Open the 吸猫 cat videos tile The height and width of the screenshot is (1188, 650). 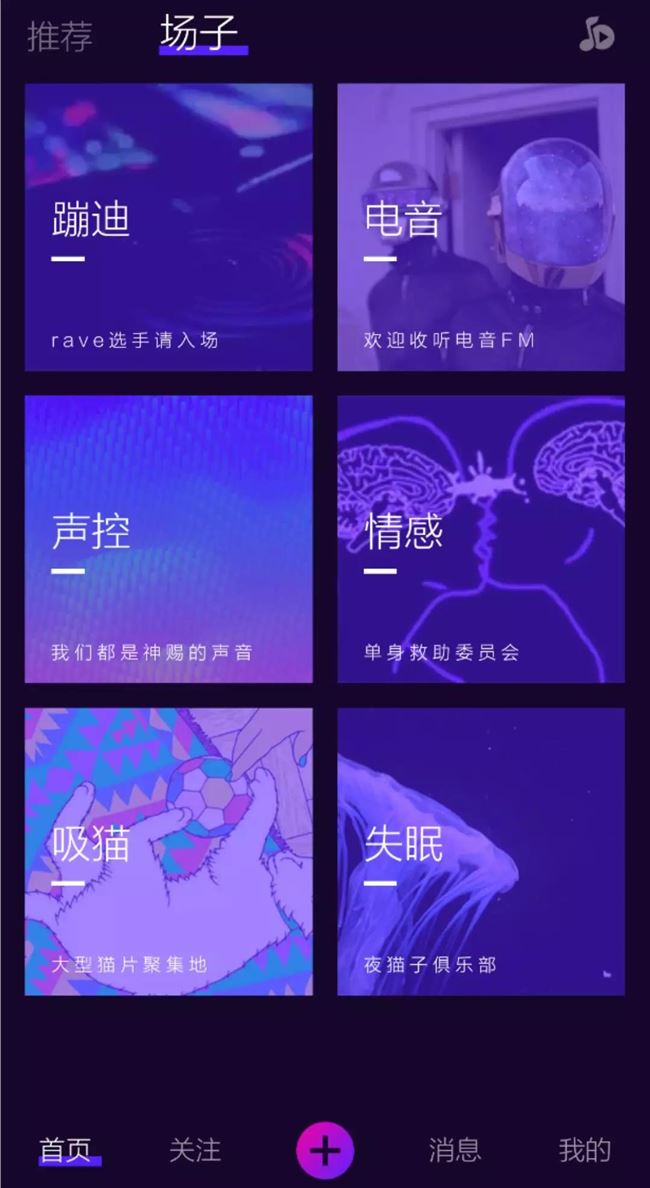coord(168,852)
